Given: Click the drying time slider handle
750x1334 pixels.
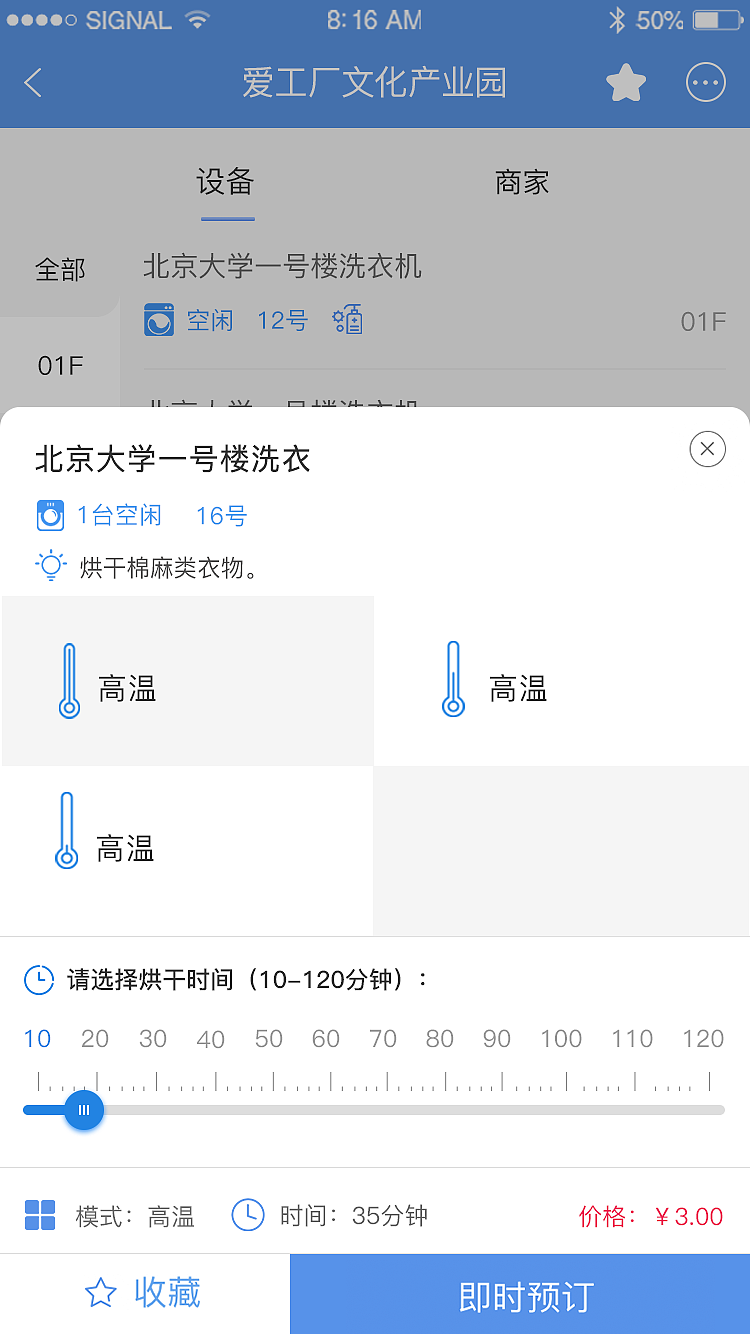Looking at the screenshot, I should coord(85,1110).
